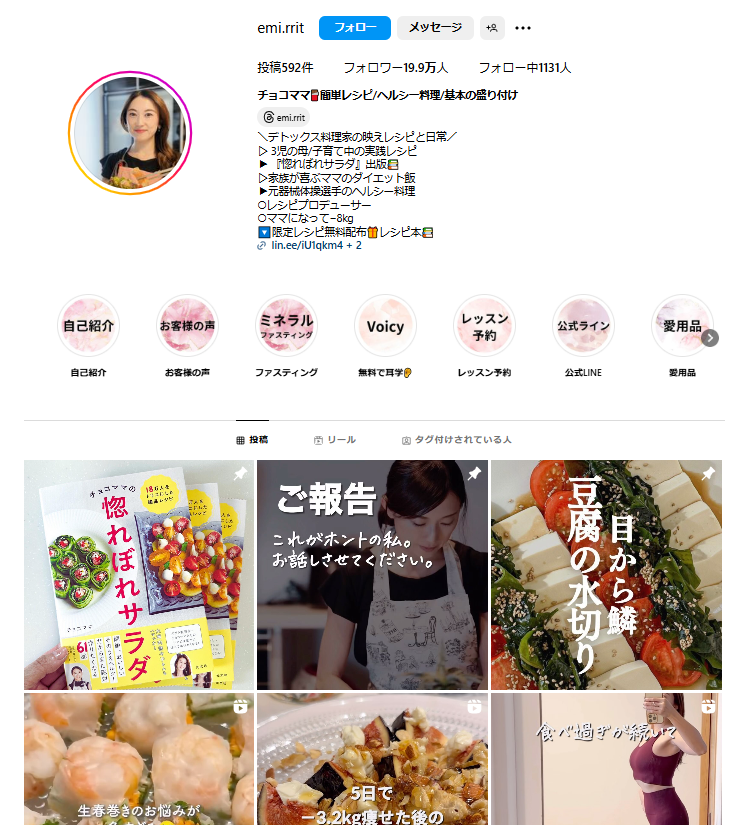Tap the suggested similar accounts icon
The image size is (734, 825).
(x=492, y=28)
